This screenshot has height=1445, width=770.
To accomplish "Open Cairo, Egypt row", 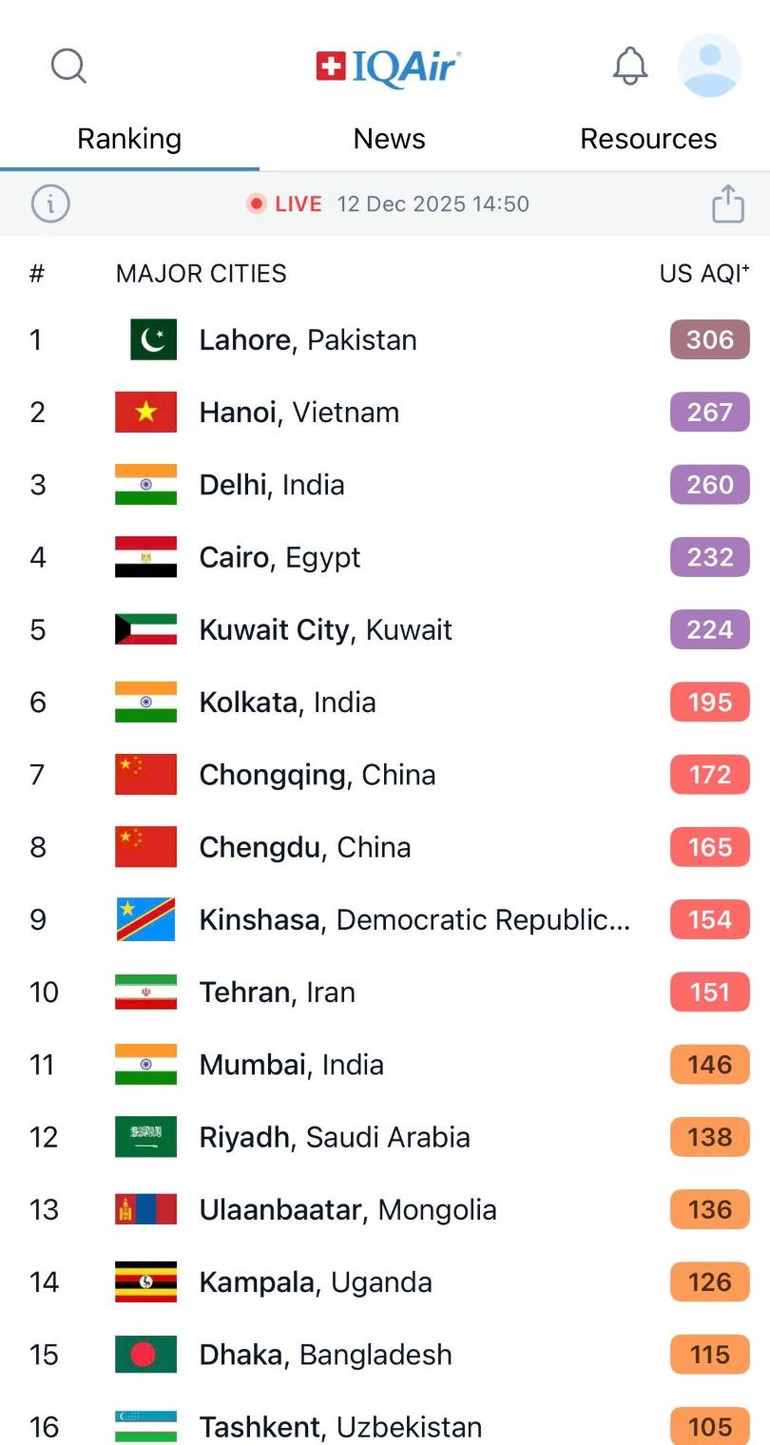I will point(280,557).
